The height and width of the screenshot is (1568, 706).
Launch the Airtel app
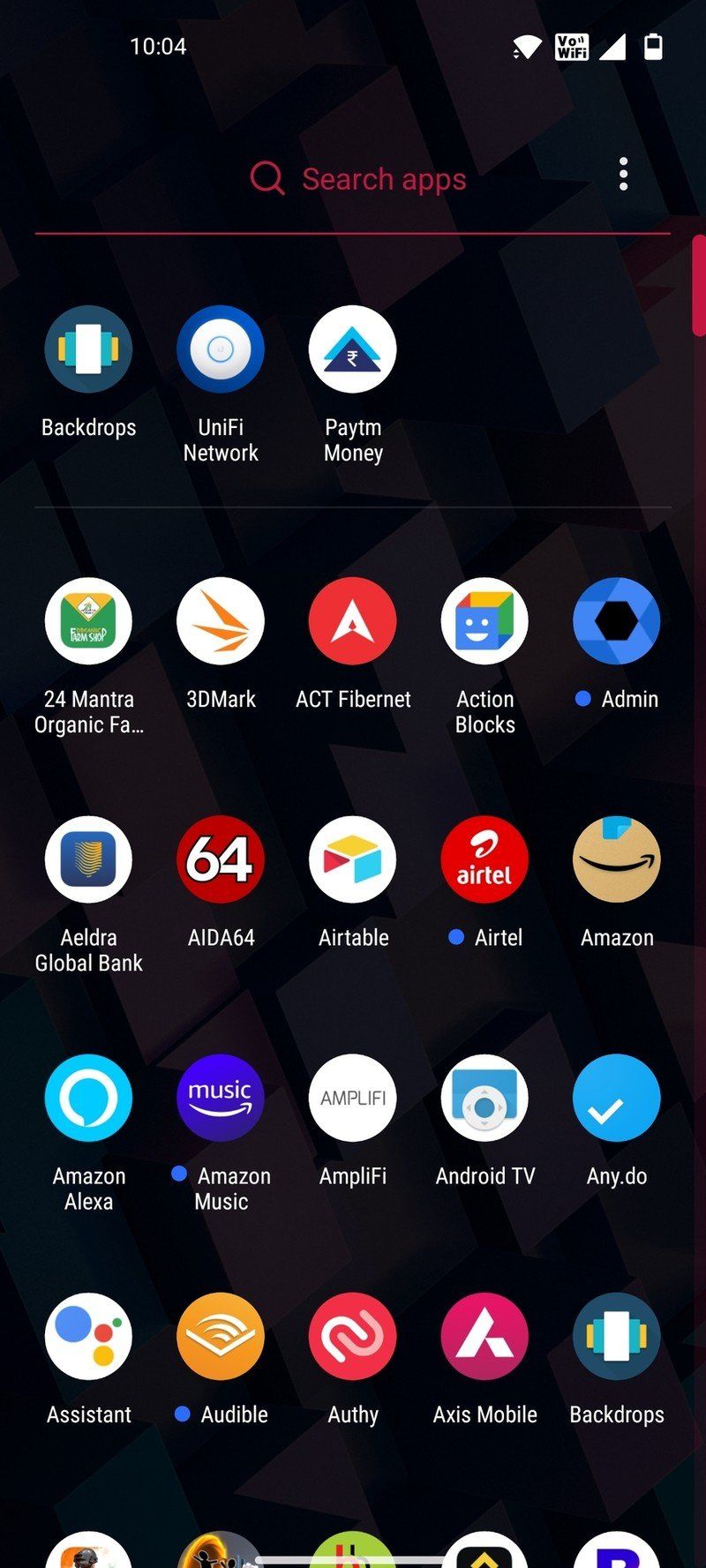point(484,859)
